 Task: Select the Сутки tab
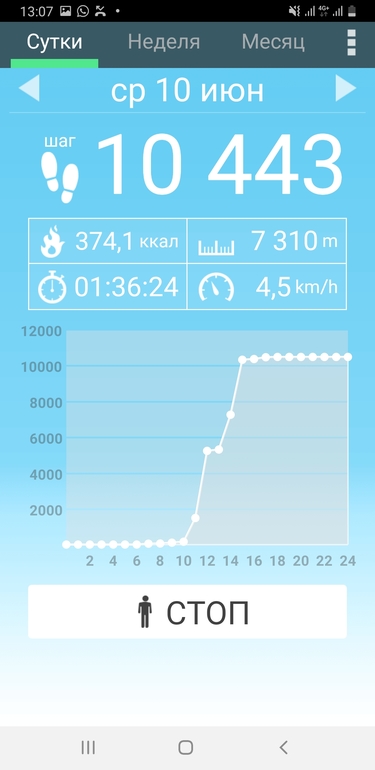click(x=54, y=43)
